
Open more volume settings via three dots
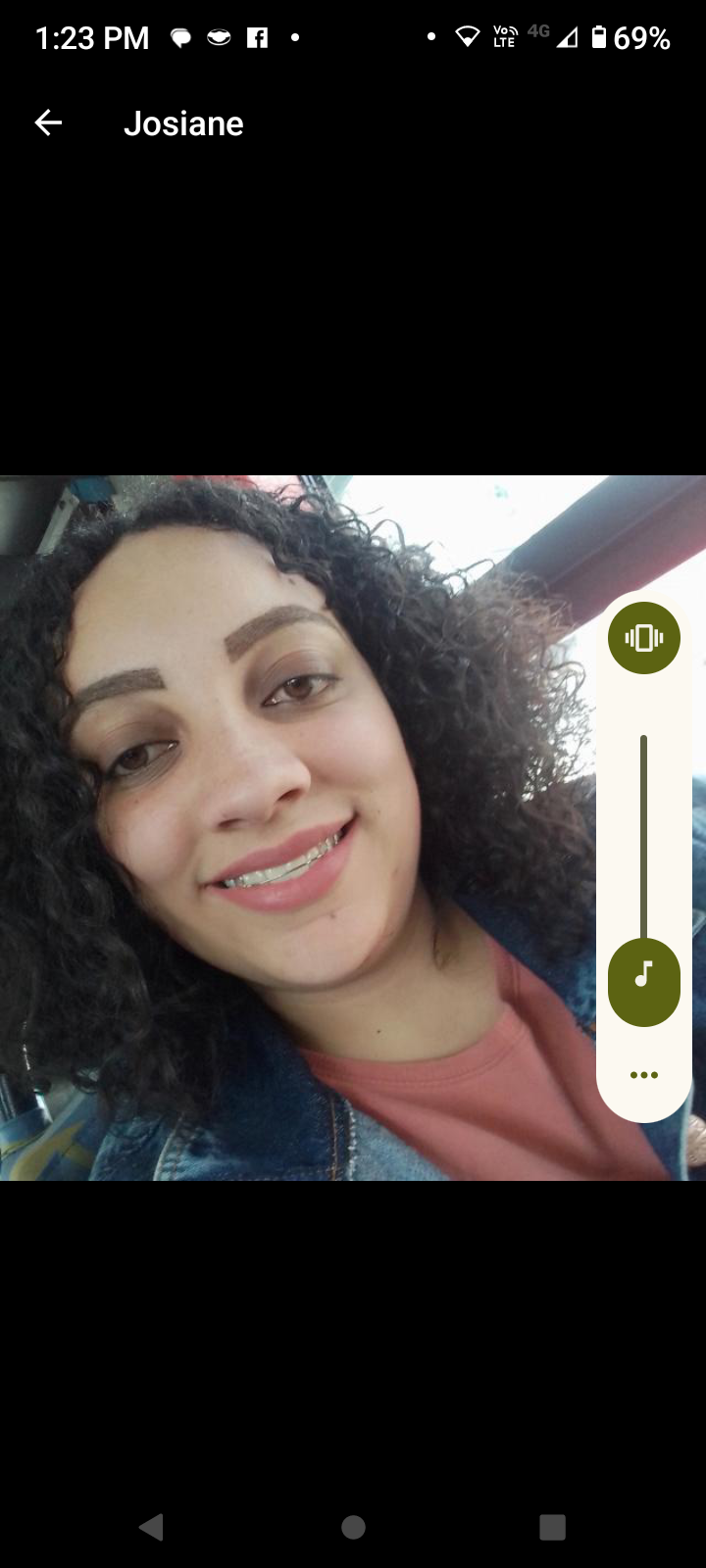click(x=644, y=1075)
